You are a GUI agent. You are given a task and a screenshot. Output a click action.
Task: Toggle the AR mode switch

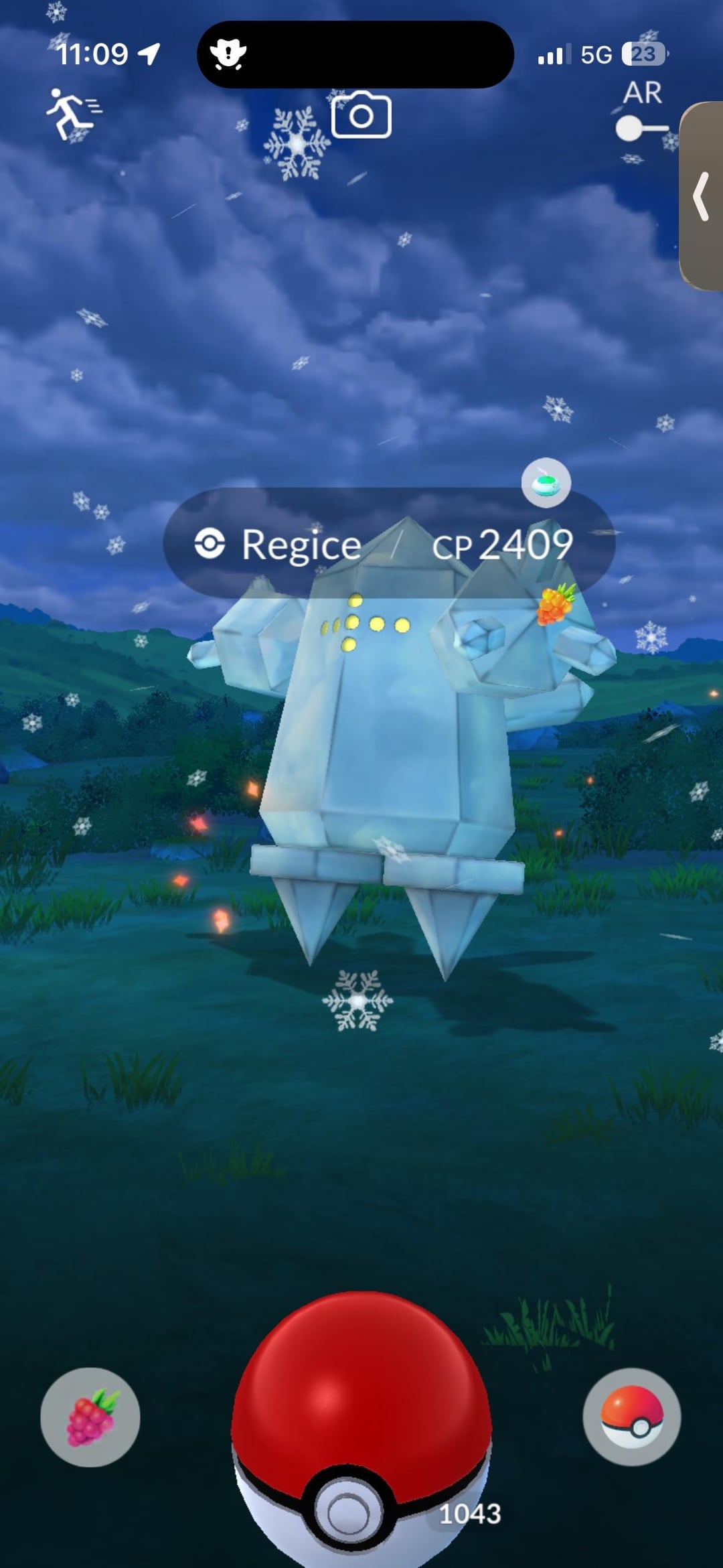tap(641, 127)
